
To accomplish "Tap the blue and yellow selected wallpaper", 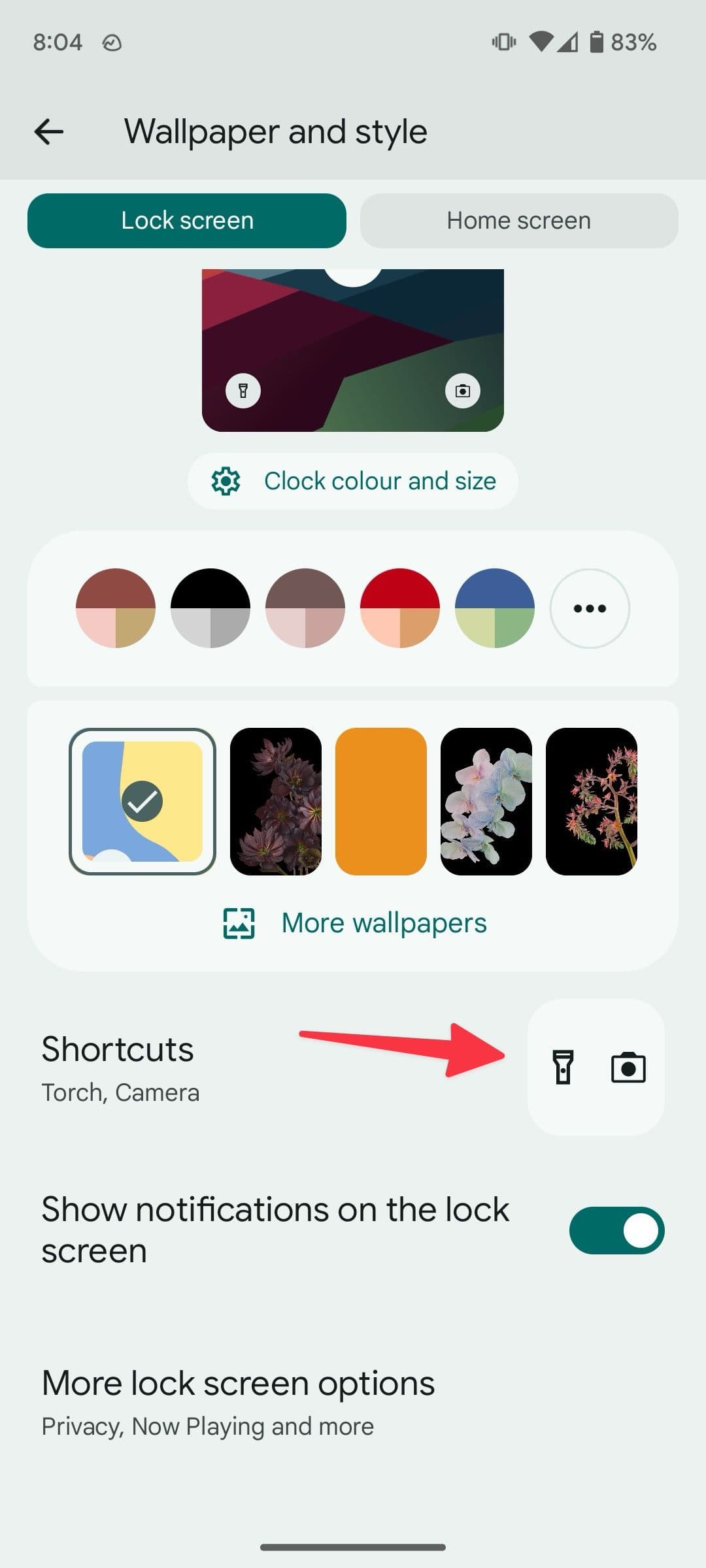I will [143, 802].
